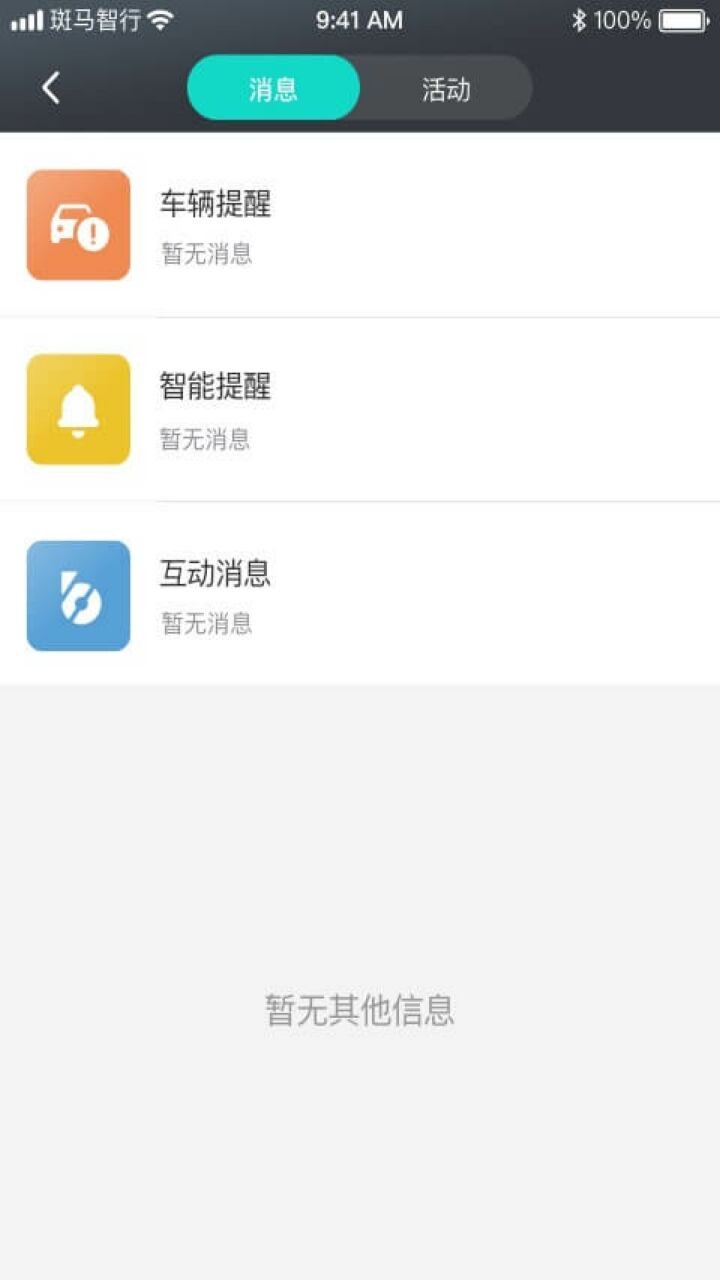Tap the 暂无消息 text under 车辆提醒
Image resolution: width=720 pixels, height=1280 pixels.
click(205, 253)
